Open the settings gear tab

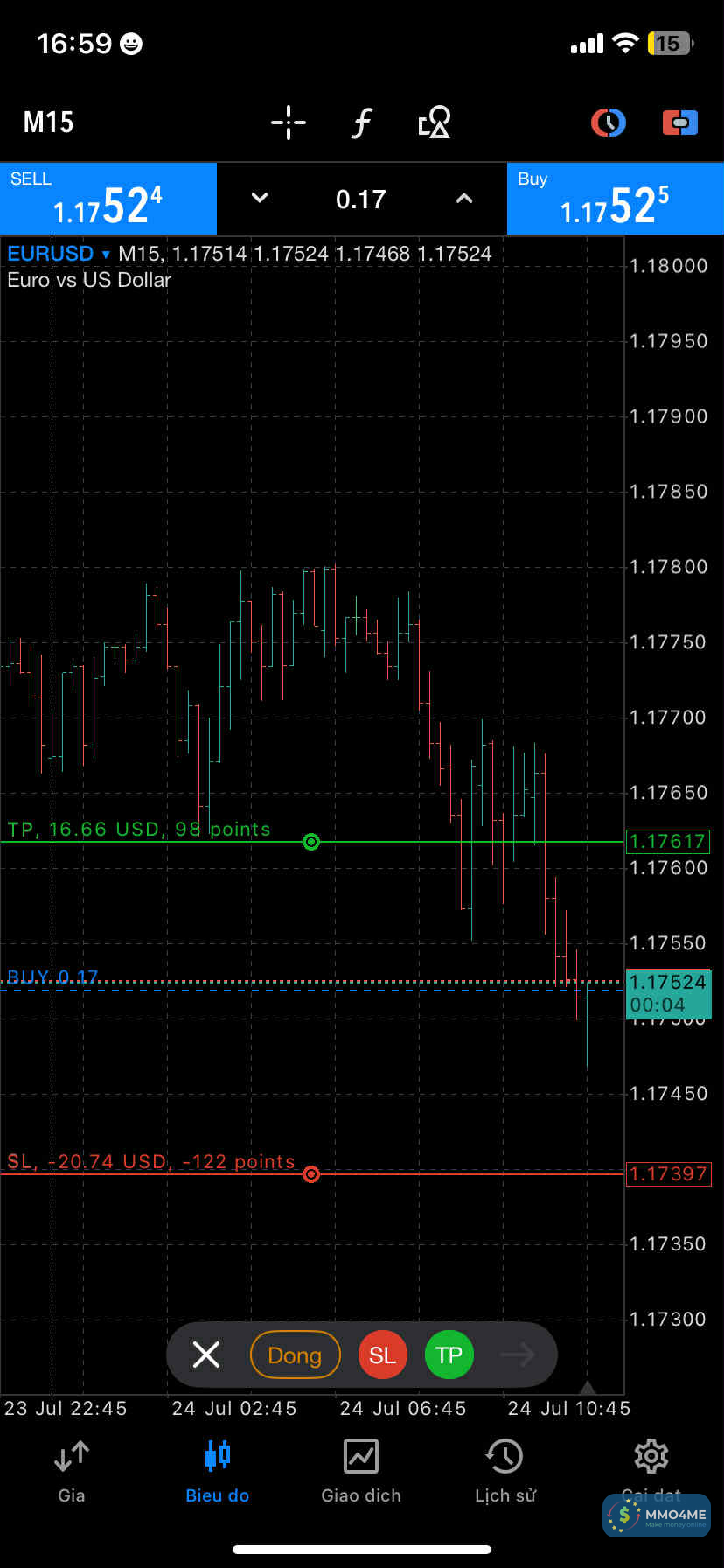651,1459
